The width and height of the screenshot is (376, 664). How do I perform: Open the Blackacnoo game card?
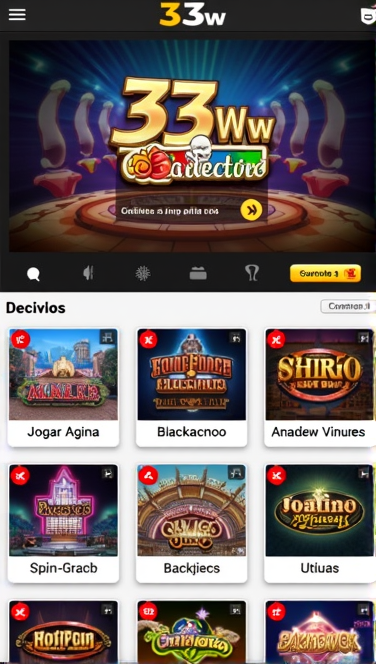coord(191,387)
